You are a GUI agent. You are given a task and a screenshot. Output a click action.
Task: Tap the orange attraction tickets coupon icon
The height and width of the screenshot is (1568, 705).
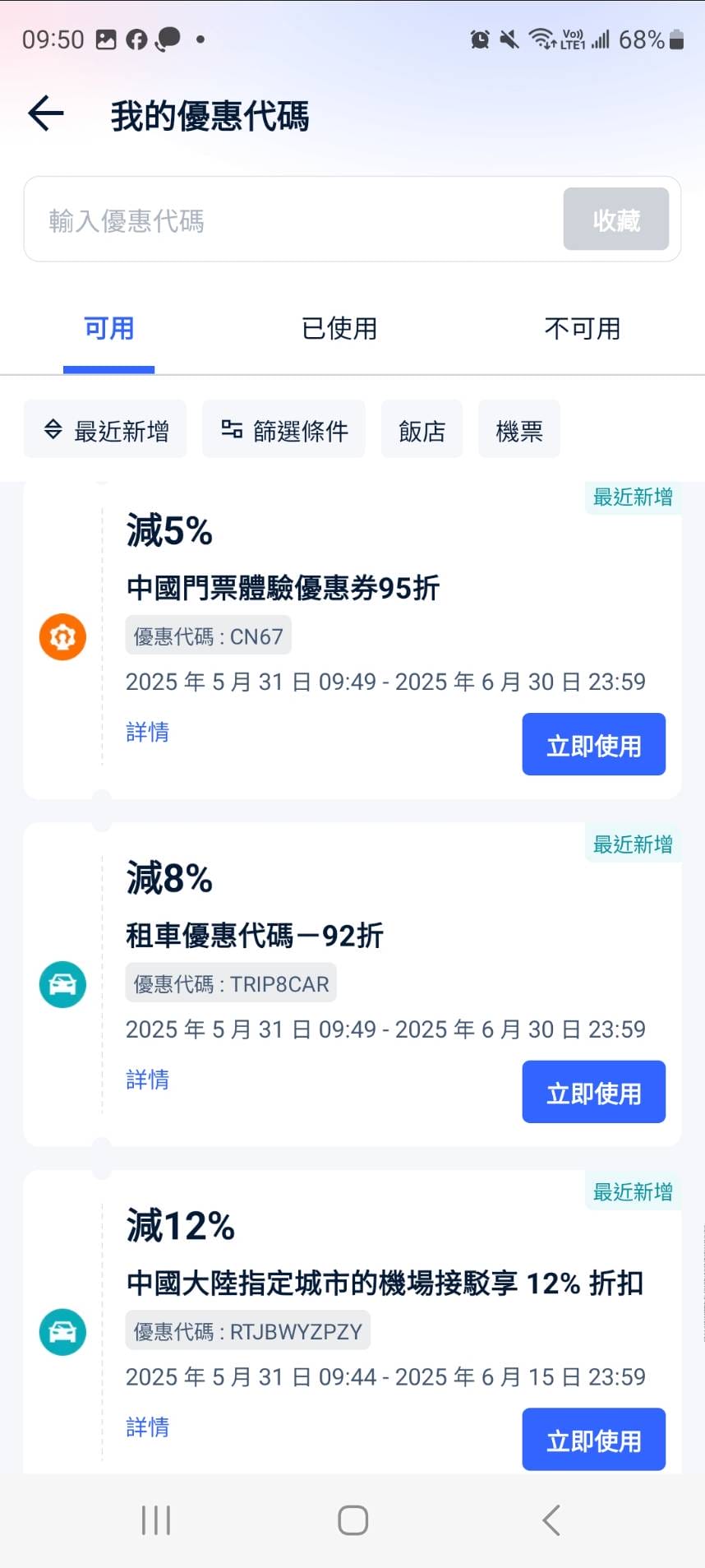[62, 636]
